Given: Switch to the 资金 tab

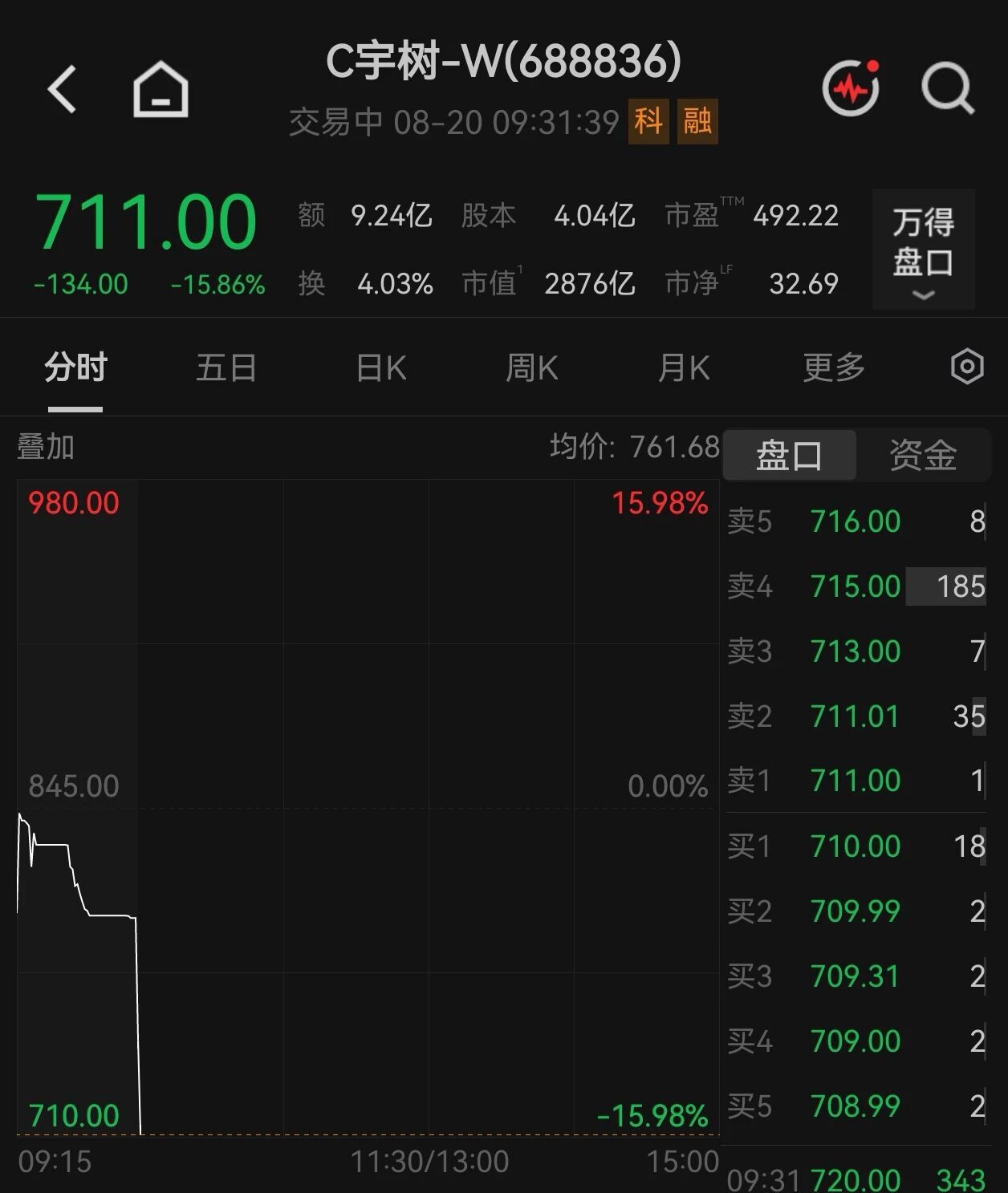Looking at the screenshot, I should click(923, 455).
